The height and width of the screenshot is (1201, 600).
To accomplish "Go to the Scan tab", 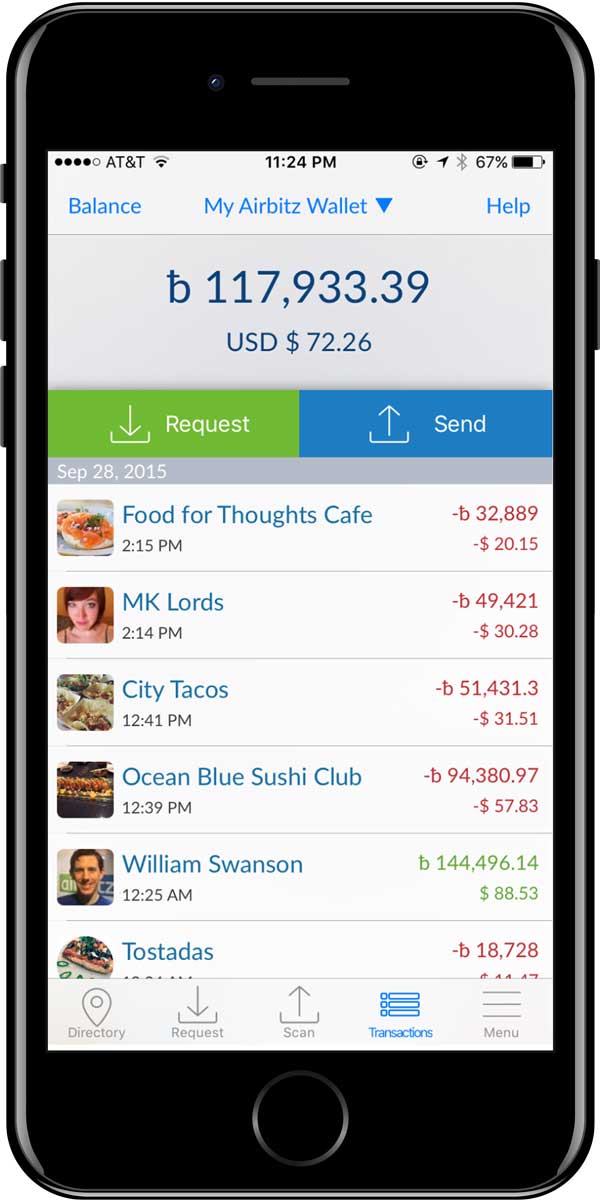I will [298, 1013].
